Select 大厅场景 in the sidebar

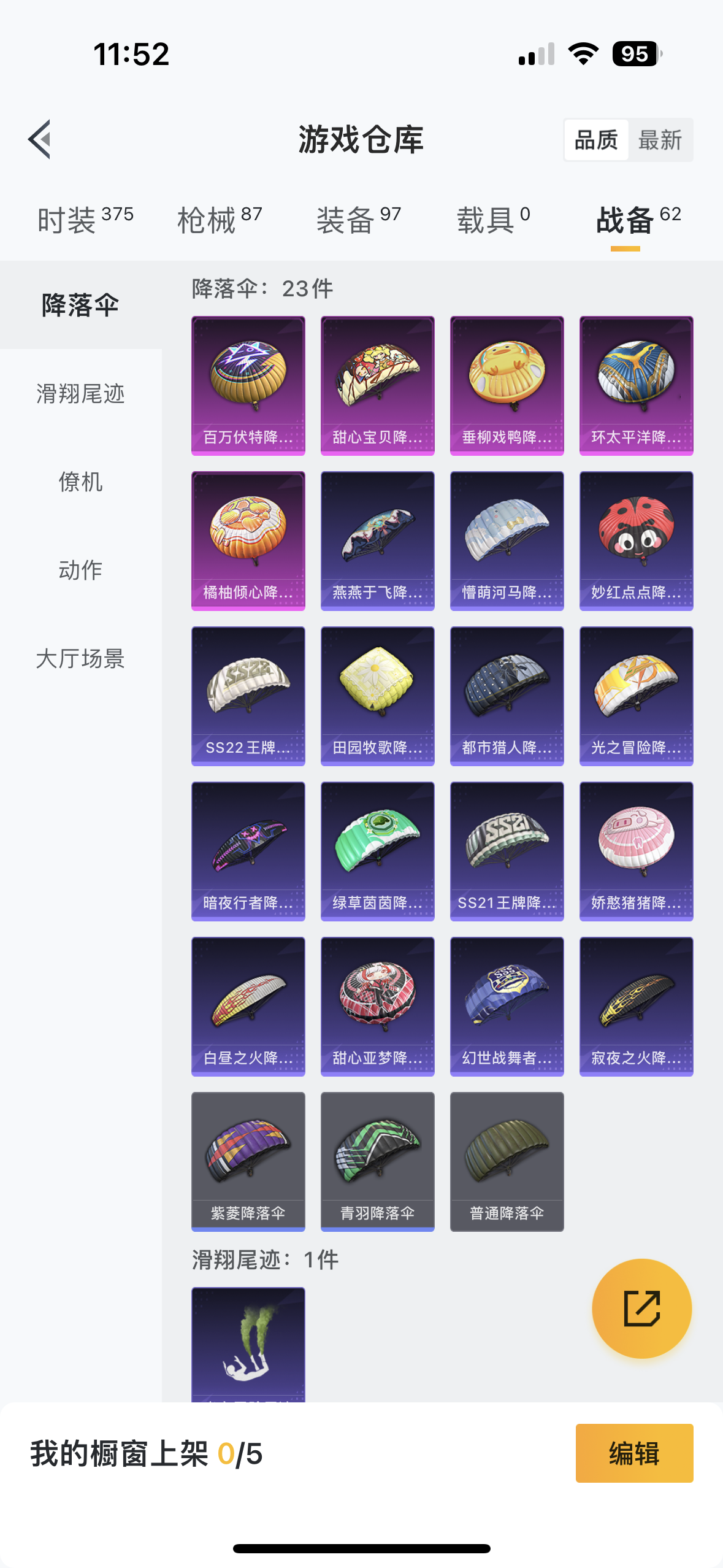[81, 658]
